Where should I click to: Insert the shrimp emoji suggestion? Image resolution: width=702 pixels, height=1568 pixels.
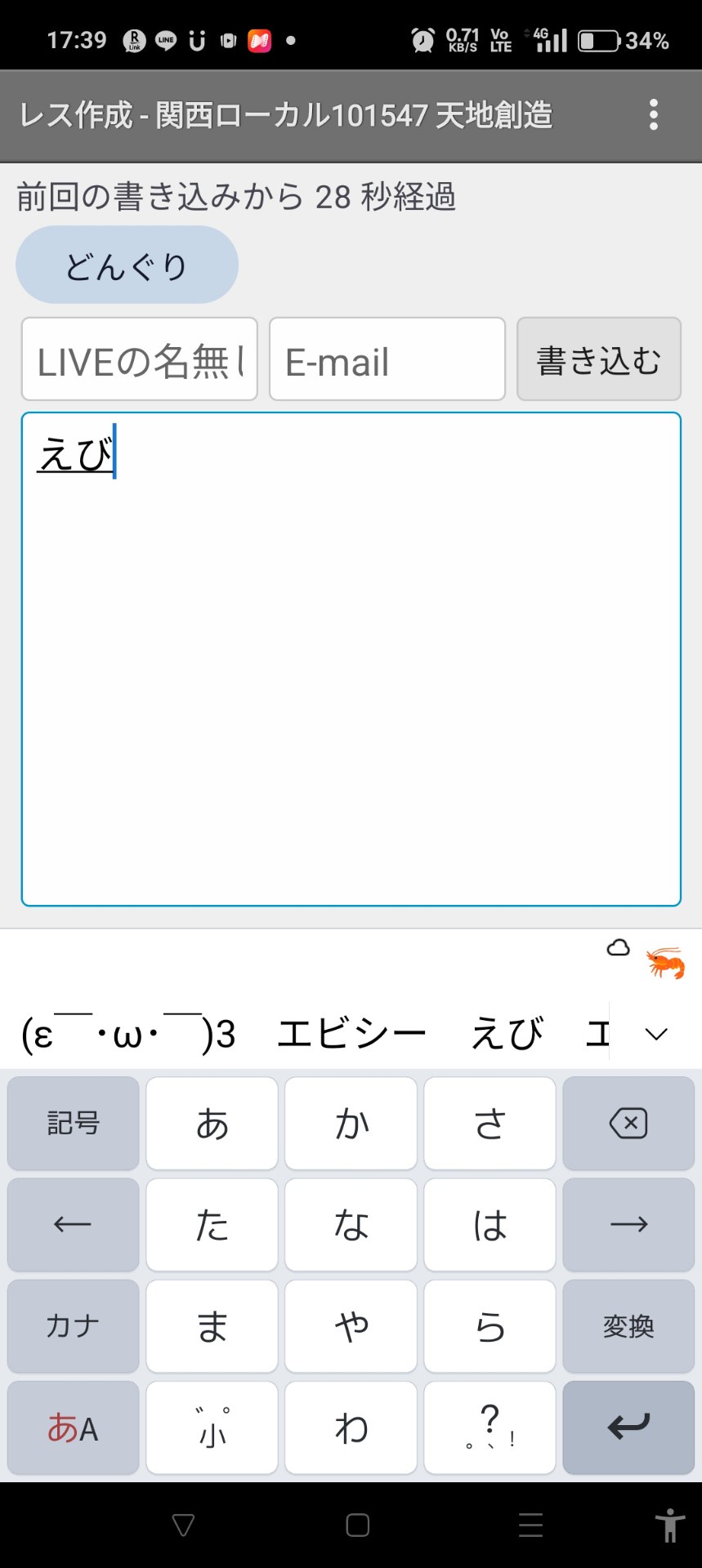665,963
